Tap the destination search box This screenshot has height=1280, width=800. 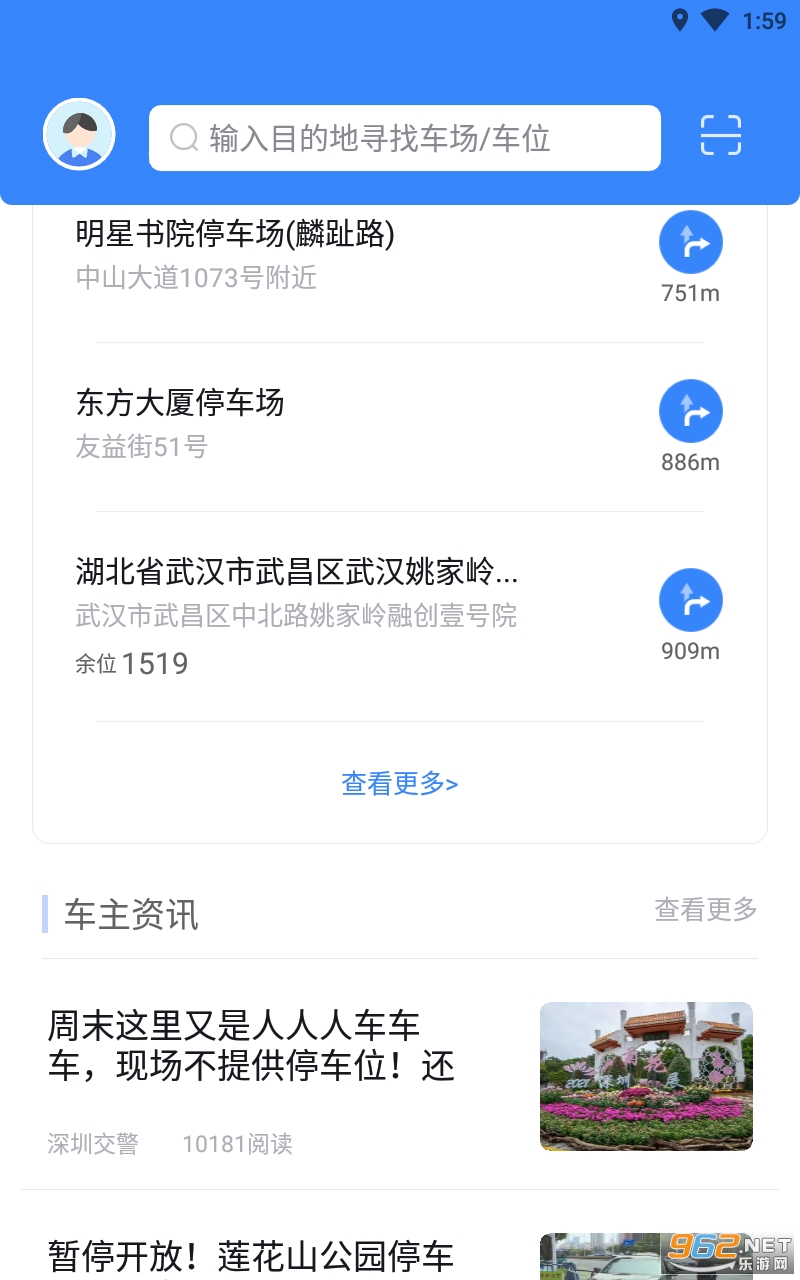[x=404, y=138]
